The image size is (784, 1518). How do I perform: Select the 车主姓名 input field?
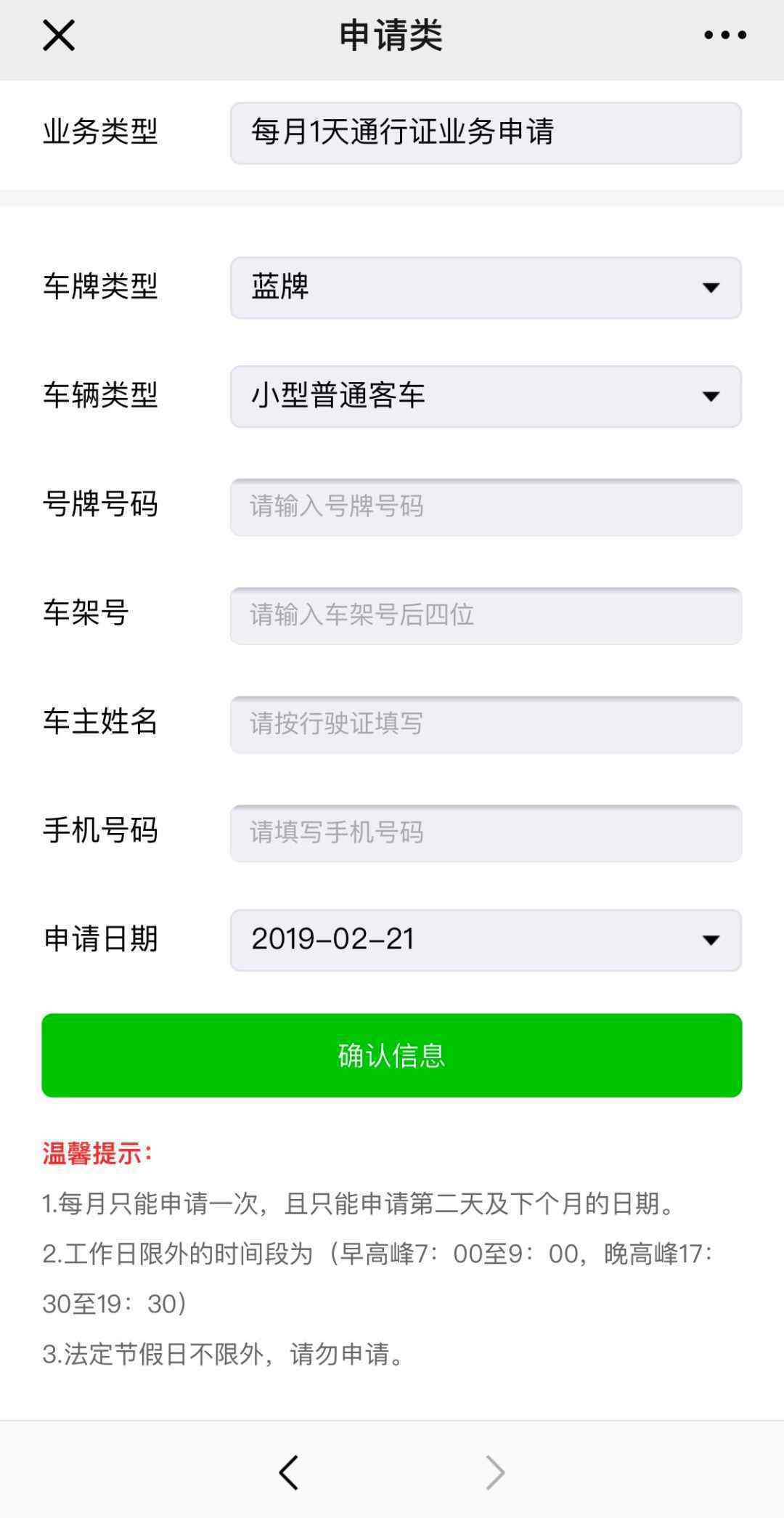tap(486, 724)
